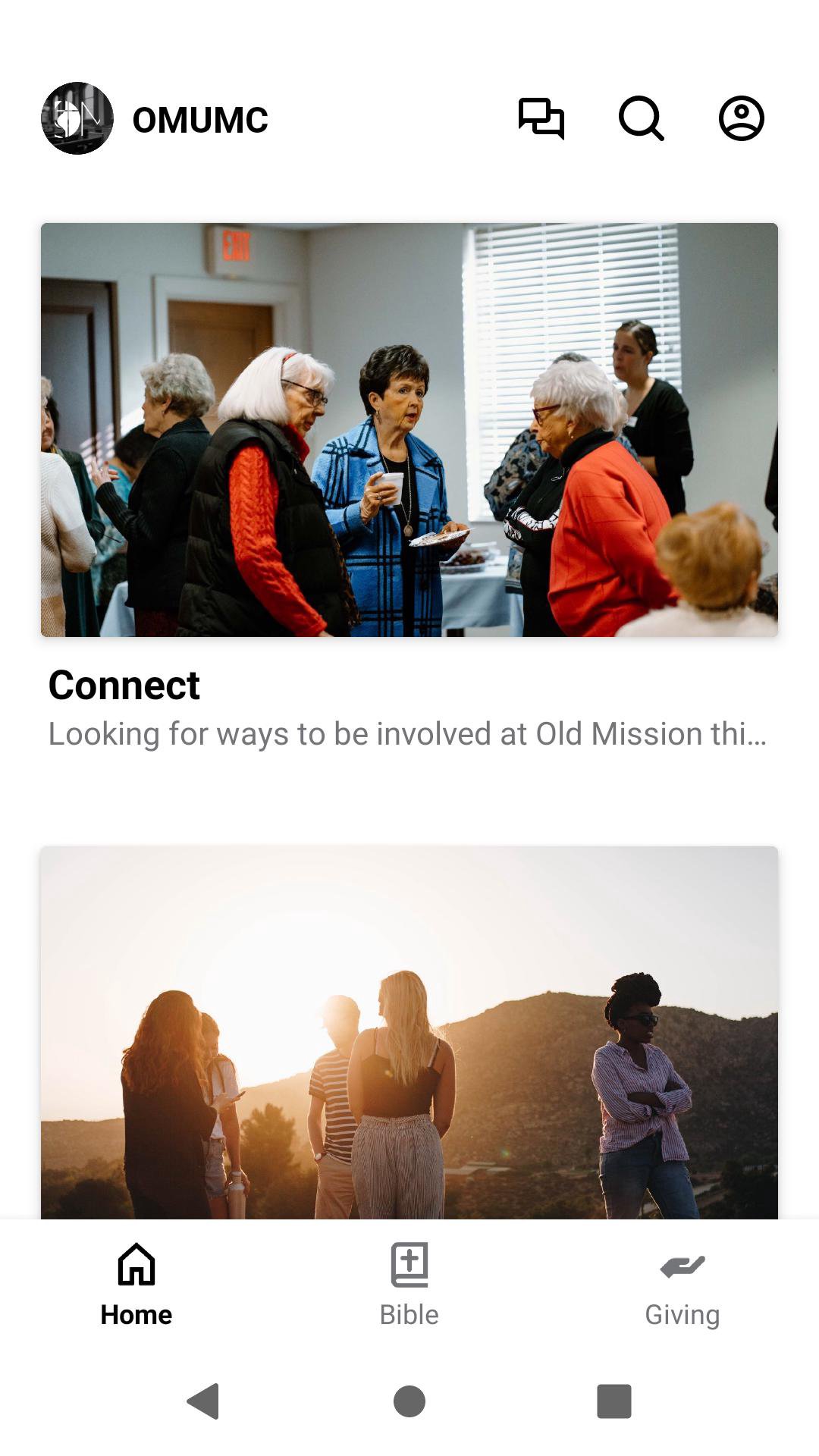819x1456 pixels.
Task: Tap the system back button
Action: click(203, 1401)
